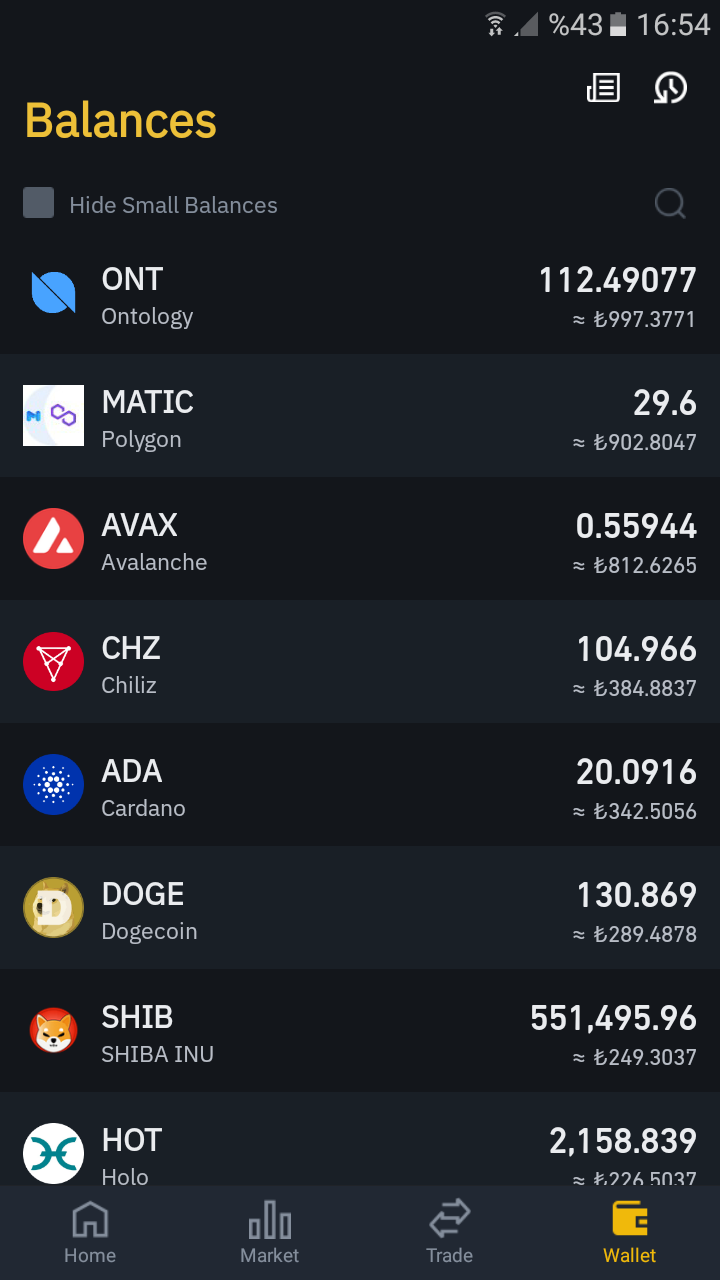Select the Wallet tab

tap(630, 1233)
